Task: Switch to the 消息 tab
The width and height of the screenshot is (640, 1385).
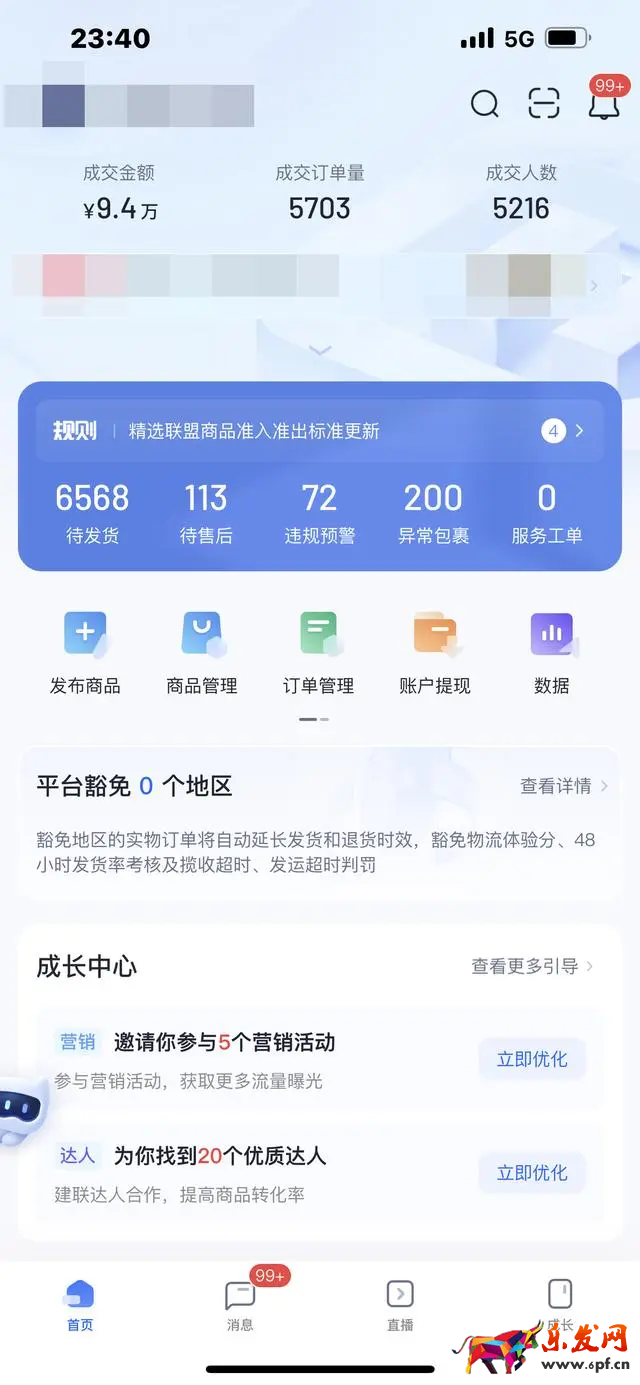Action: pyautogui.click(x=240, y=1305)
